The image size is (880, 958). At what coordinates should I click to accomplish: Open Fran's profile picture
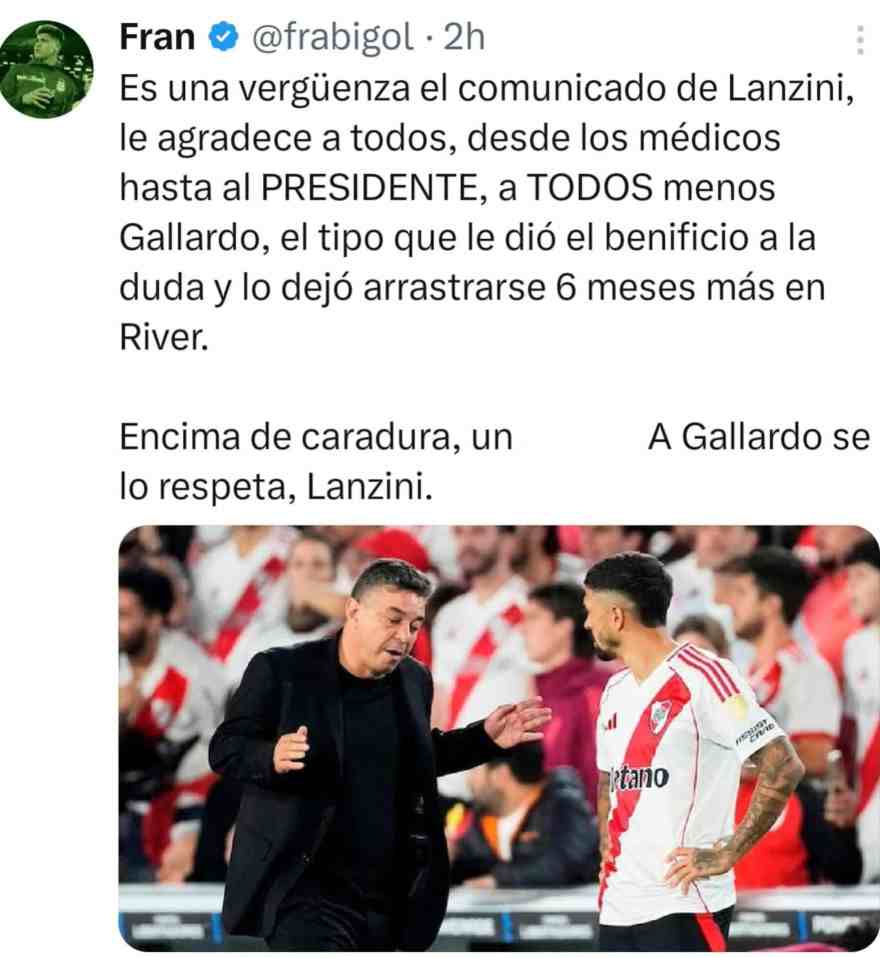[47, 69]
